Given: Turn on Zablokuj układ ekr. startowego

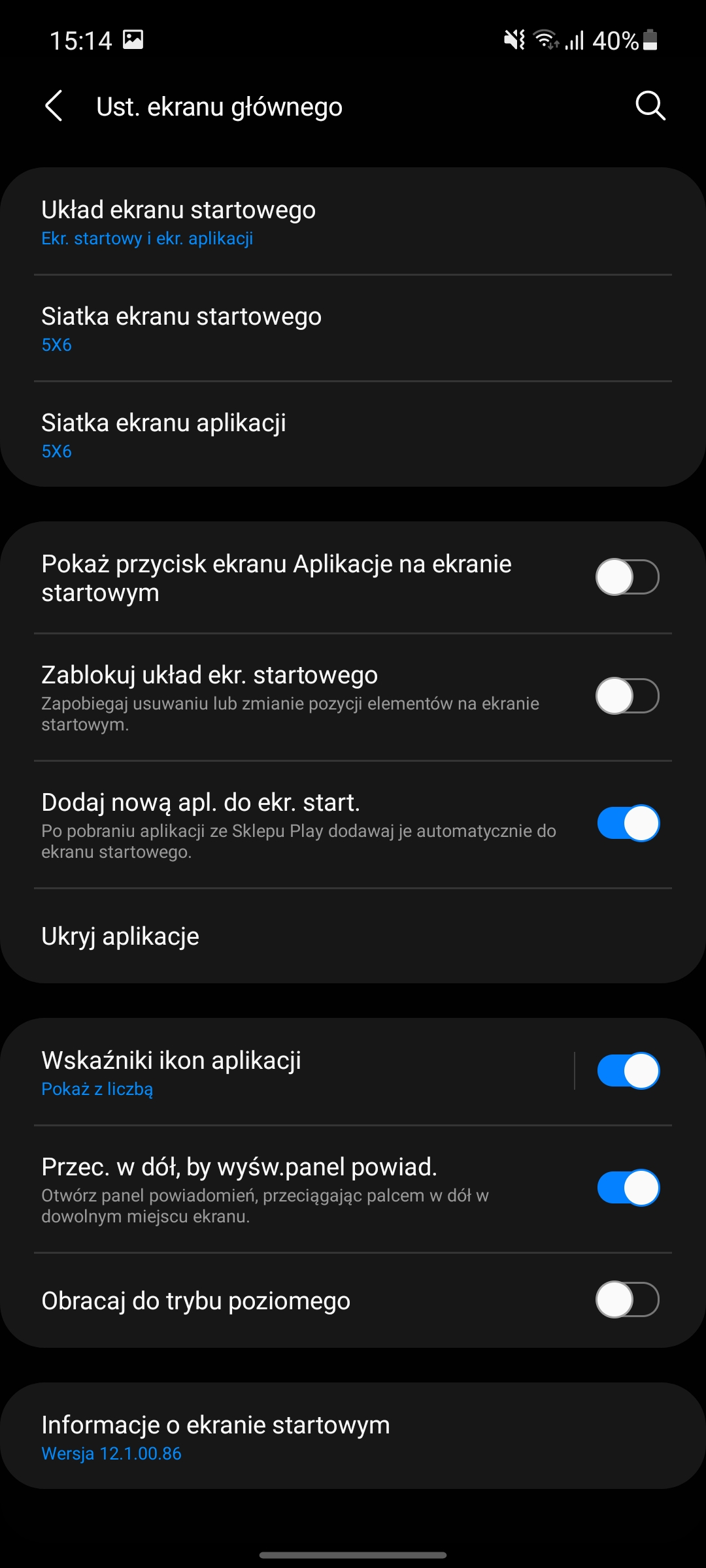Looking at the screenshot, I should pyautogui.click(x=627, y=696).
